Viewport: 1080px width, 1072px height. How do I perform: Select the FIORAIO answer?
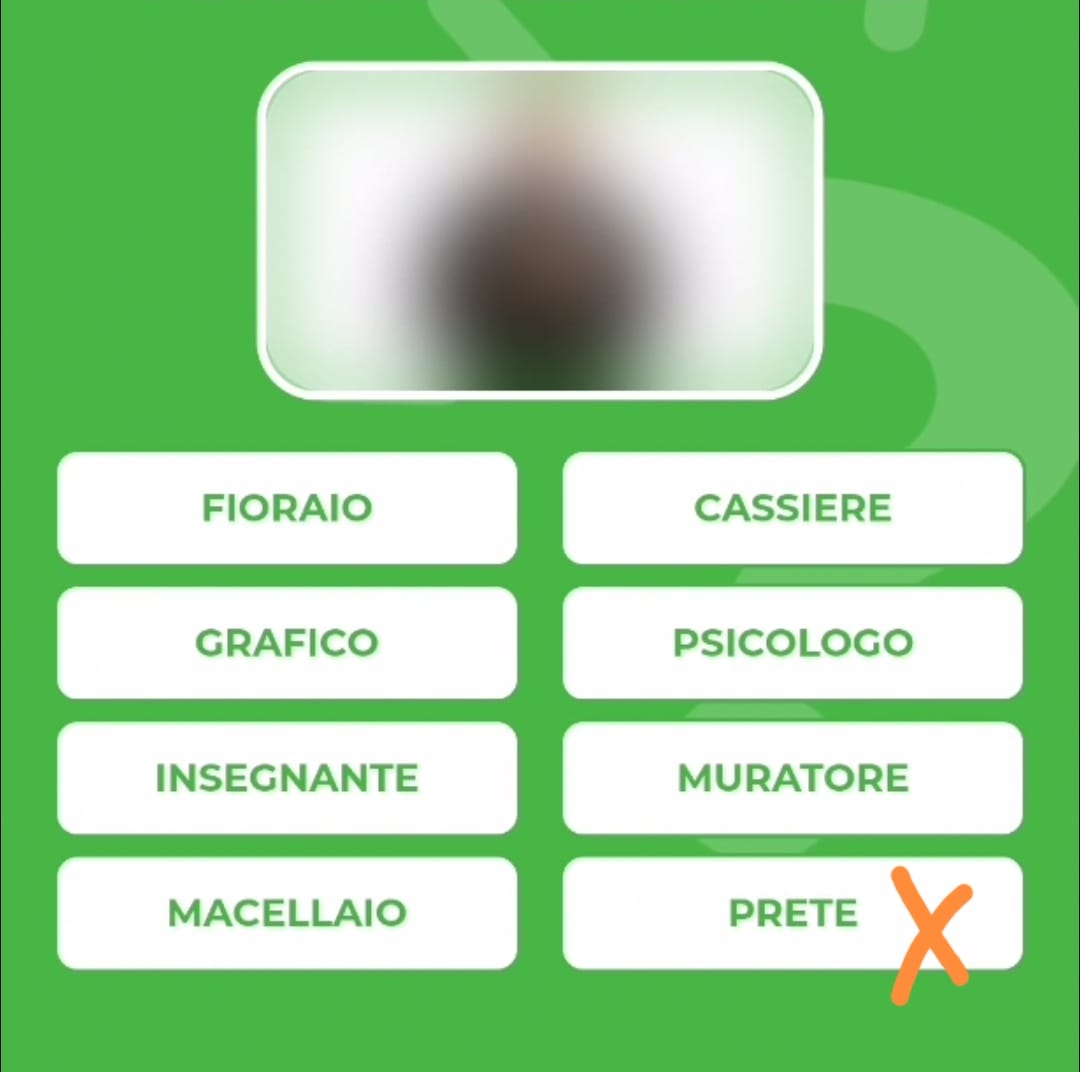(x=287, y=508)
